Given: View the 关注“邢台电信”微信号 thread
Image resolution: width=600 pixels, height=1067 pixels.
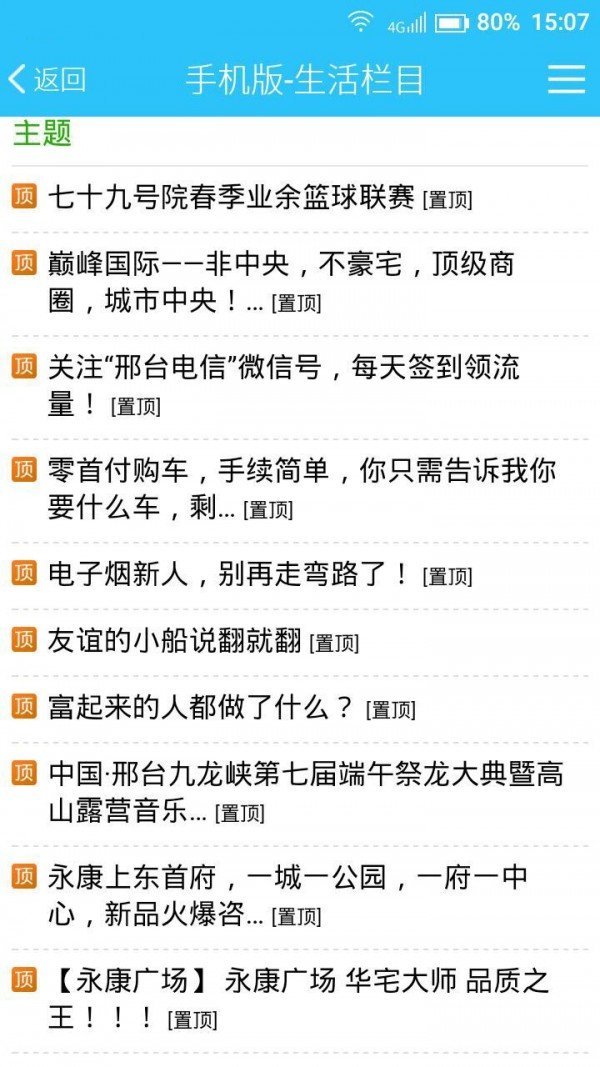Looking at the screenshot, I should click(x=284, y=385).
